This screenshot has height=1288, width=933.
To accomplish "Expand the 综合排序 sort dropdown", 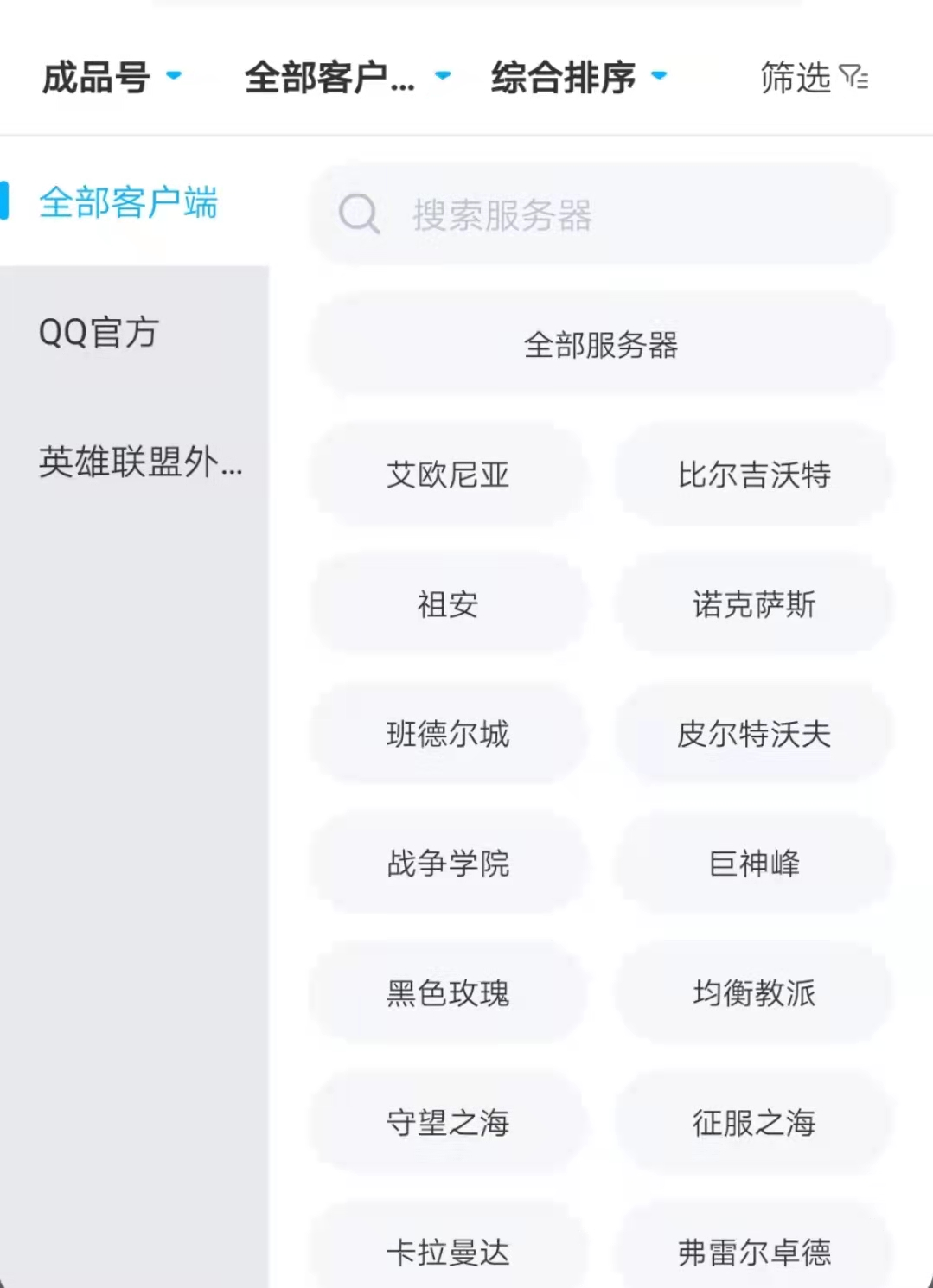I will click(578, 78).
